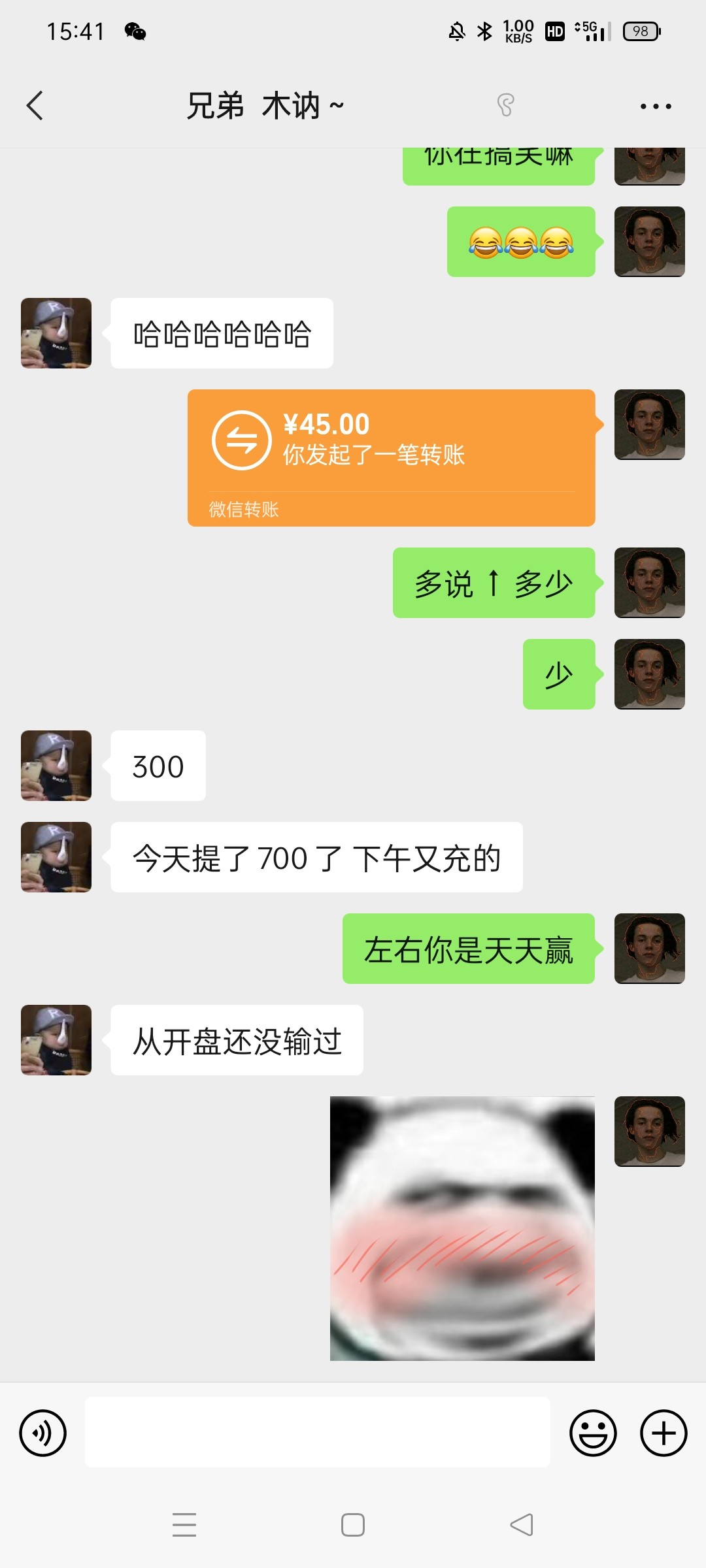View the blurred panda sticker image
The image size is (706, 1568).
pos(462,1228)
